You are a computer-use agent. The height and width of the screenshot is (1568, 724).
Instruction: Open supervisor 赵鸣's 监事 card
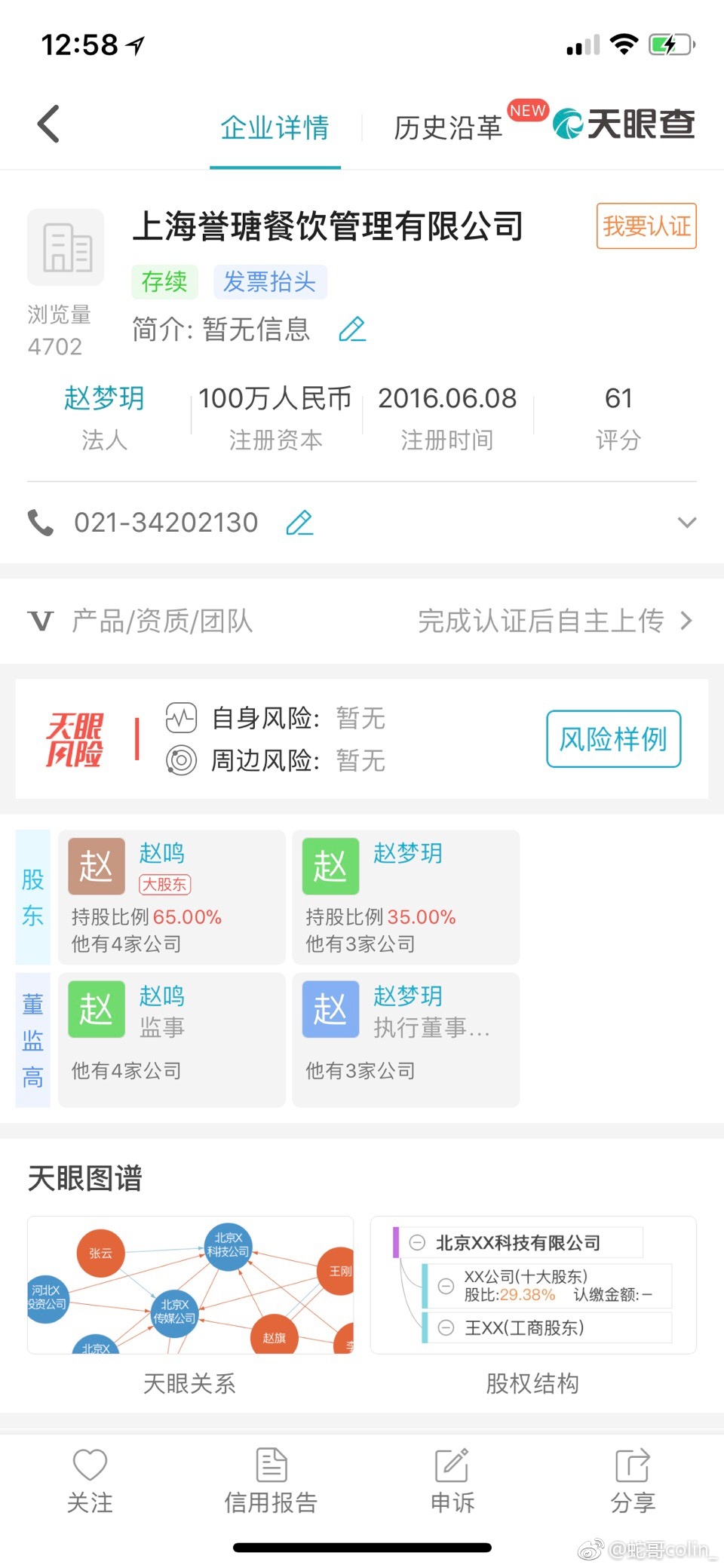172,1039
